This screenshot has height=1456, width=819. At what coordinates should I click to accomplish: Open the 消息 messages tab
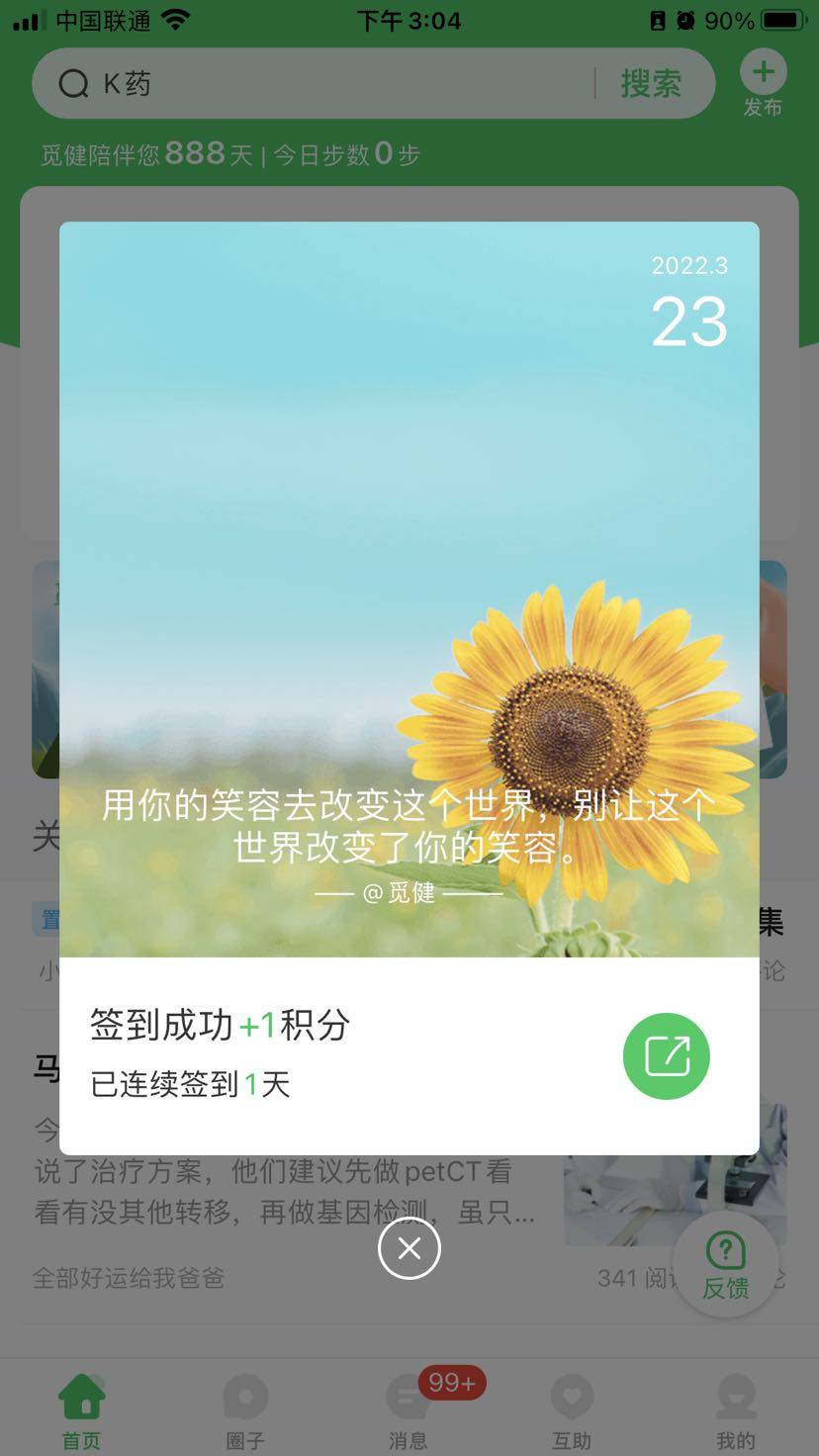point(408,1411)
